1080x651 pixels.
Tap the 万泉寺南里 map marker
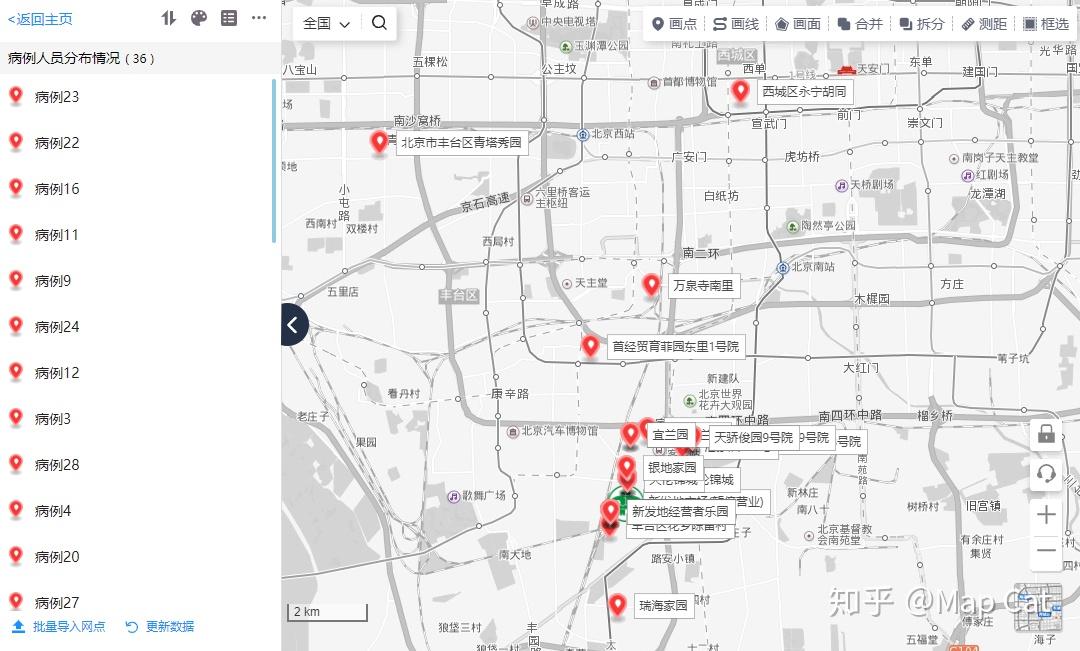coord(651,285)
